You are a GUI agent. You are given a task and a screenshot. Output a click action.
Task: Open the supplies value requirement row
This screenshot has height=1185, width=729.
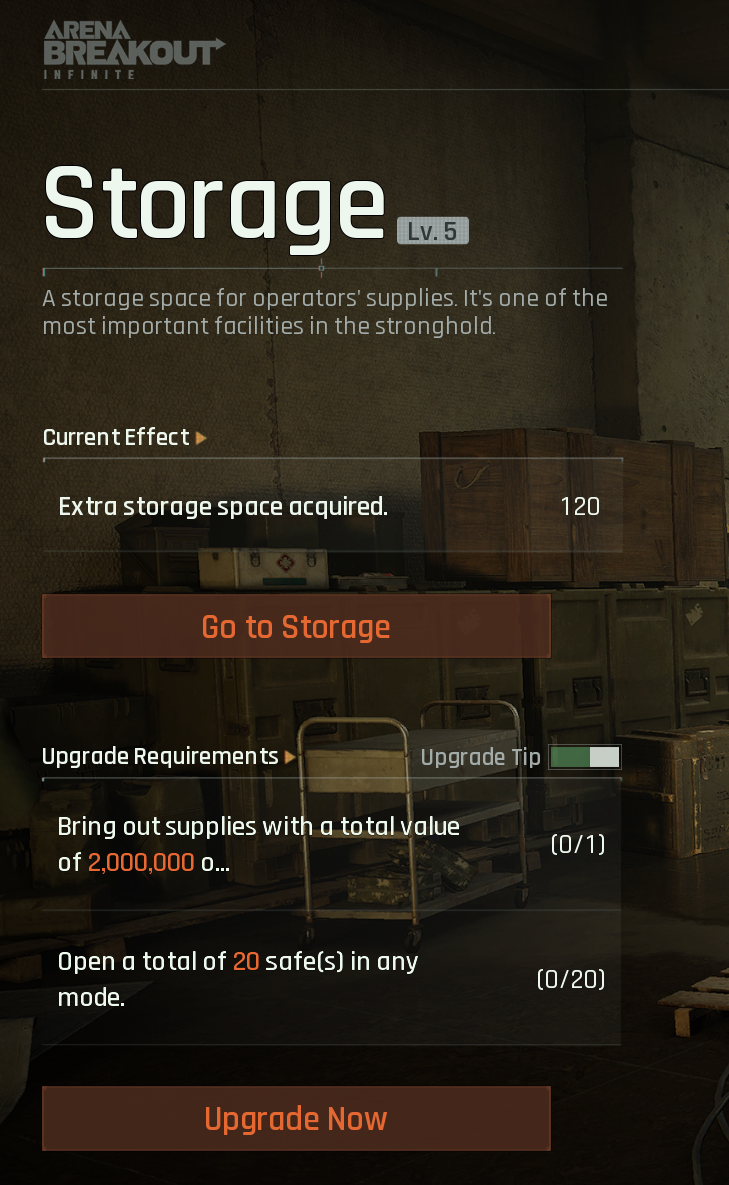pyautogui.click(x=332, y=844)
